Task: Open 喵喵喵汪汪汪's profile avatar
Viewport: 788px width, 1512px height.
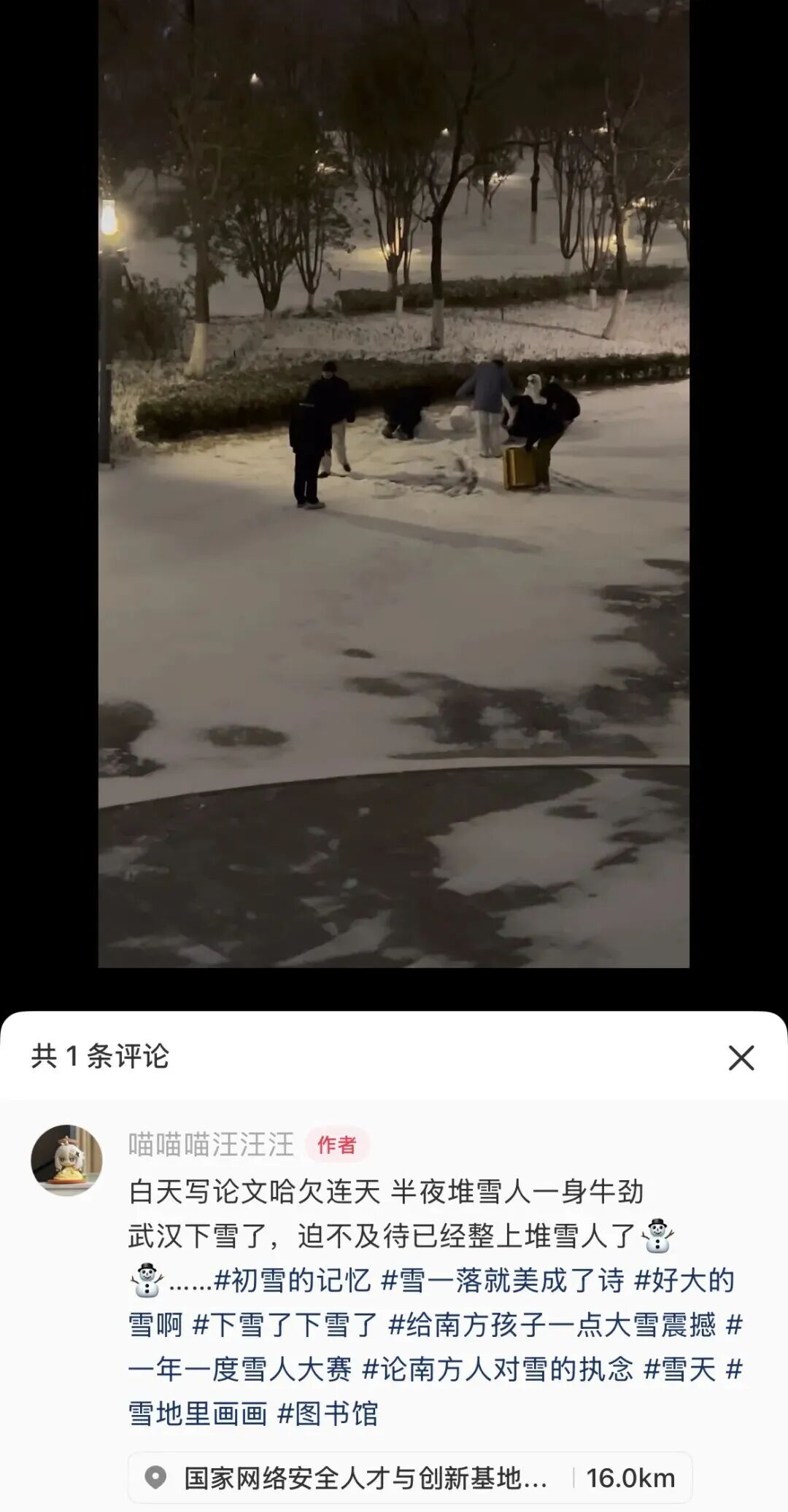Action: pos(66,1160)
